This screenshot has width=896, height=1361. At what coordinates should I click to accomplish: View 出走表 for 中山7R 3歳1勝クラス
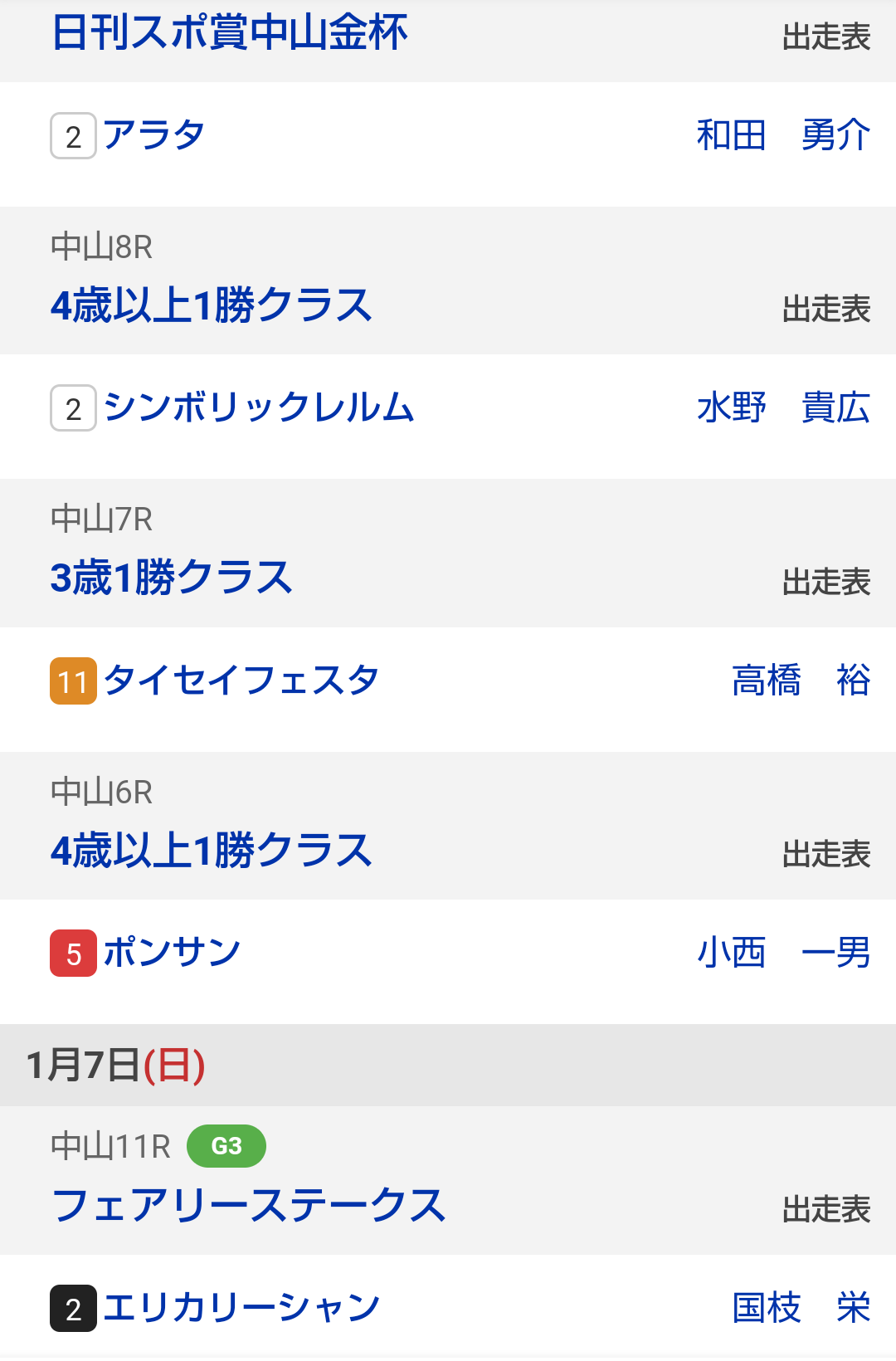coord(825,582)
